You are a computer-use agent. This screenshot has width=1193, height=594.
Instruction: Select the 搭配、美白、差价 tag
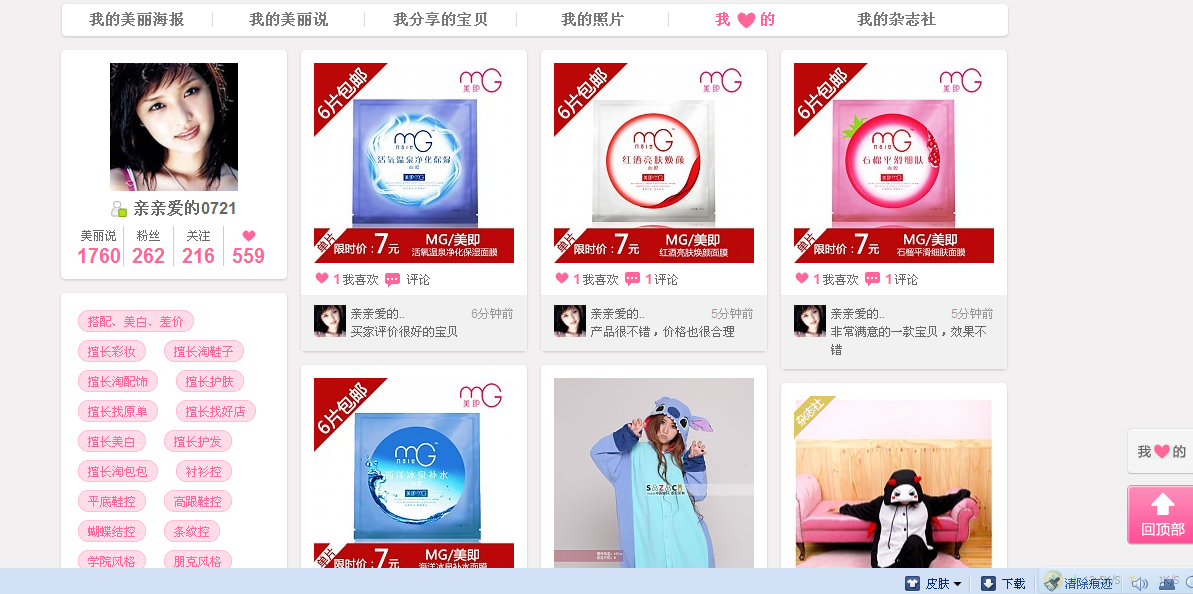[x=135, y=321]
